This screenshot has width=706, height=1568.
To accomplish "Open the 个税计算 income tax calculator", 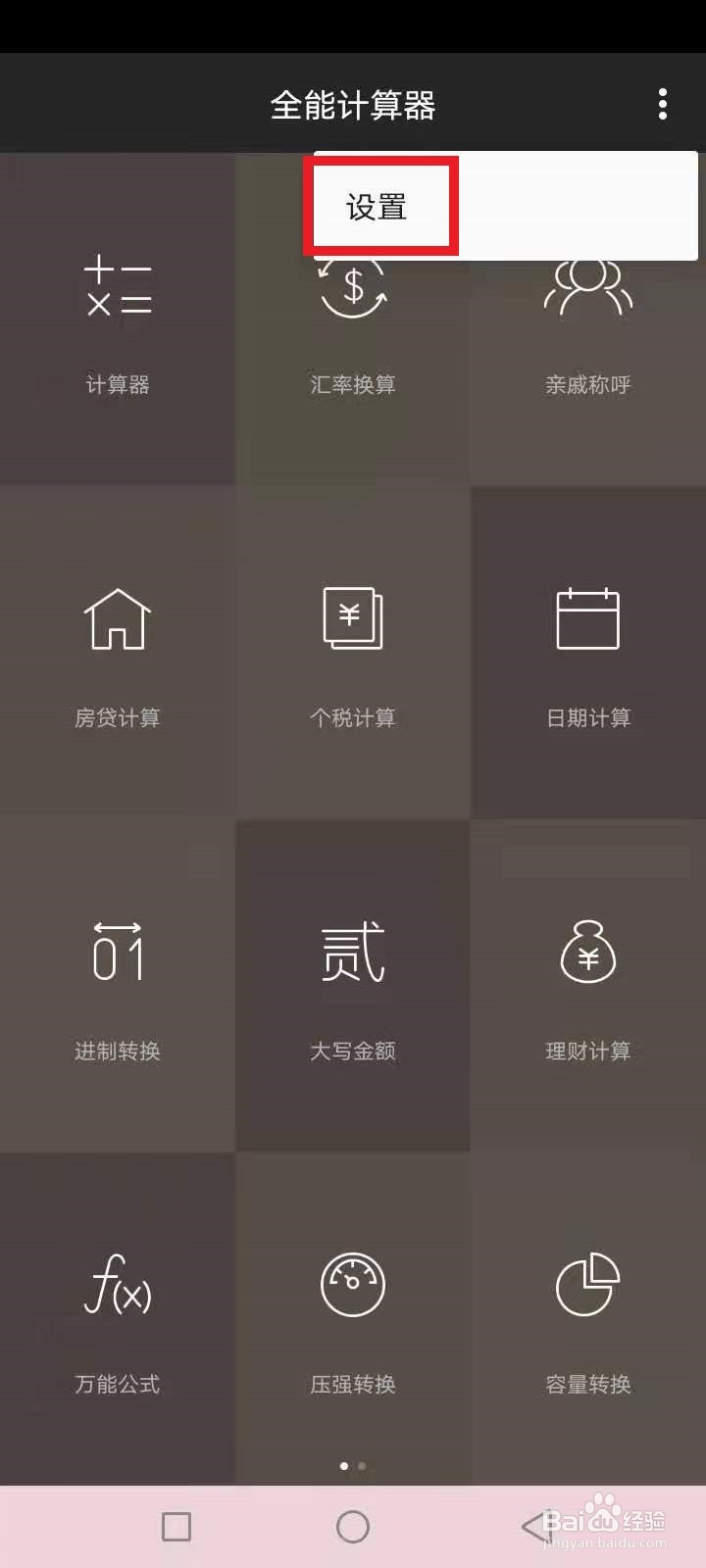I will pos(353,652).
